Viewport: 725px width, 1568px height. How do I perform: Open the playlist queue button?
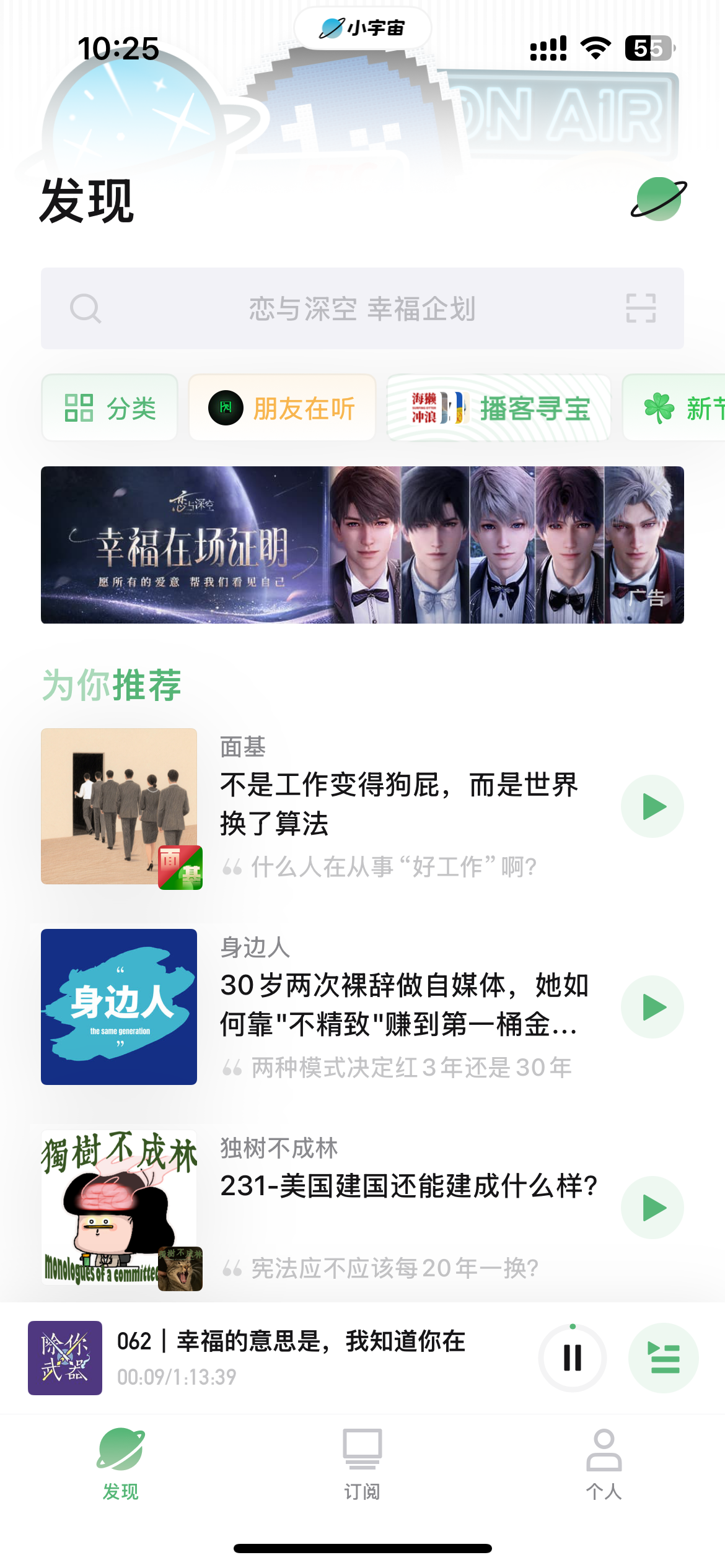click(664, 1358)
